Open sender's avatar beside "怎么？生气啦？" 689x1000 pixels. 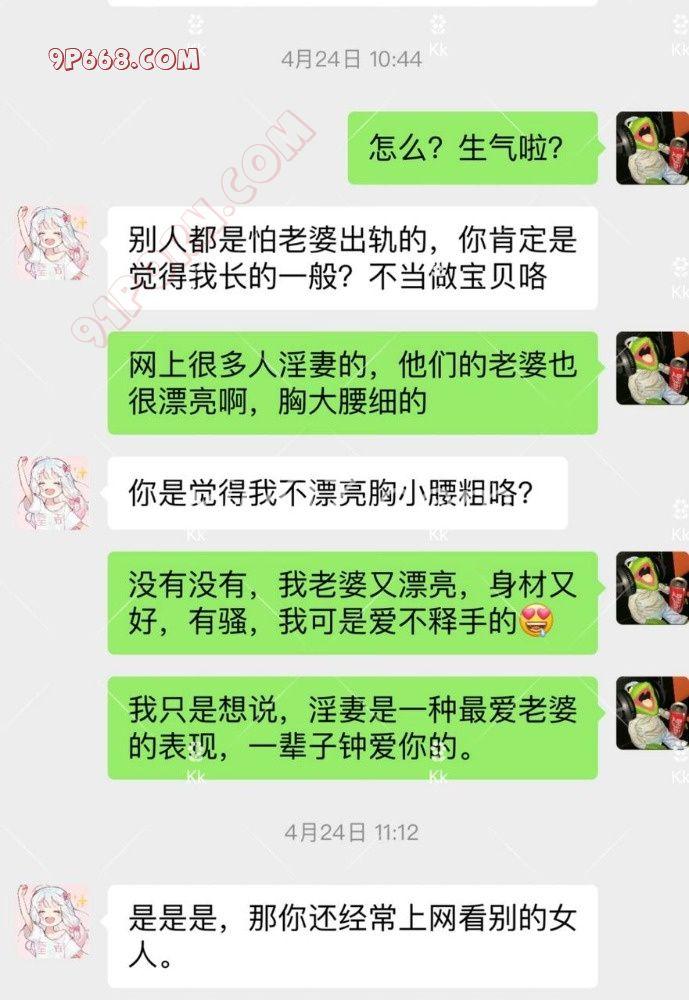pyautogui.click(x=652, y=147)
